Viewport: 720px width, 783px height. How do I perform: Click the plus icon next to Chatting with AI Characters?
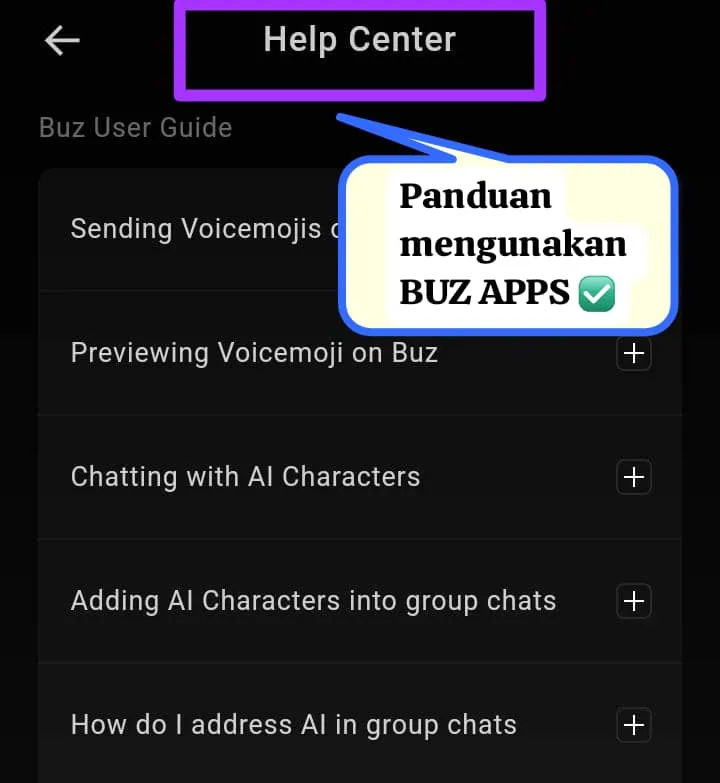pyautogui.click(x=634, y=477)
